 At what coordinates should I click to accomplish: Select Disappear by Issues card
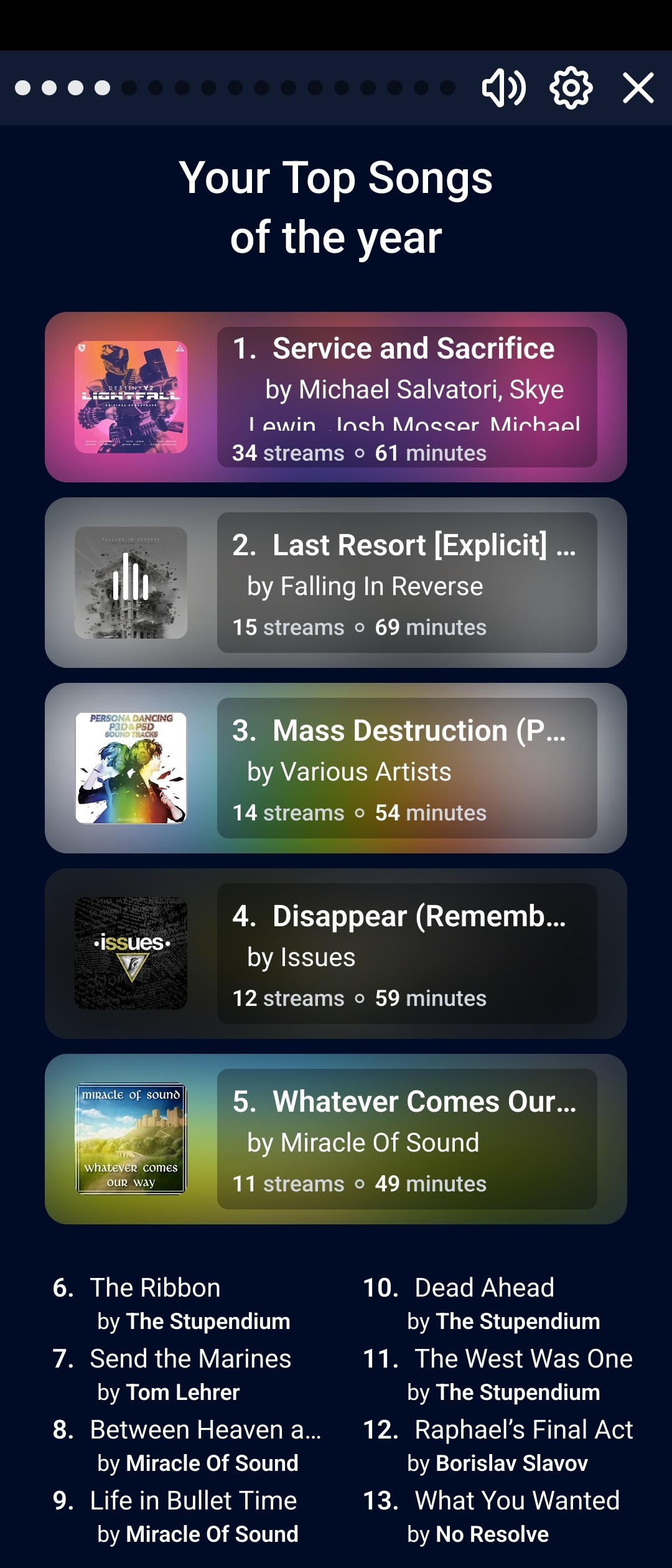[336, 954]
